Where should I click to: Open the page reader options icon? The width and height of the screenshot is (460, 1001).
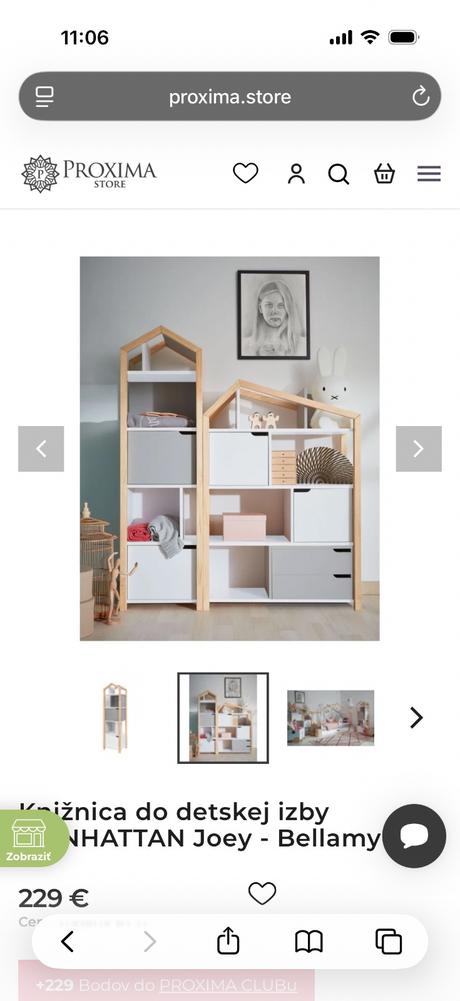[45, 96]
